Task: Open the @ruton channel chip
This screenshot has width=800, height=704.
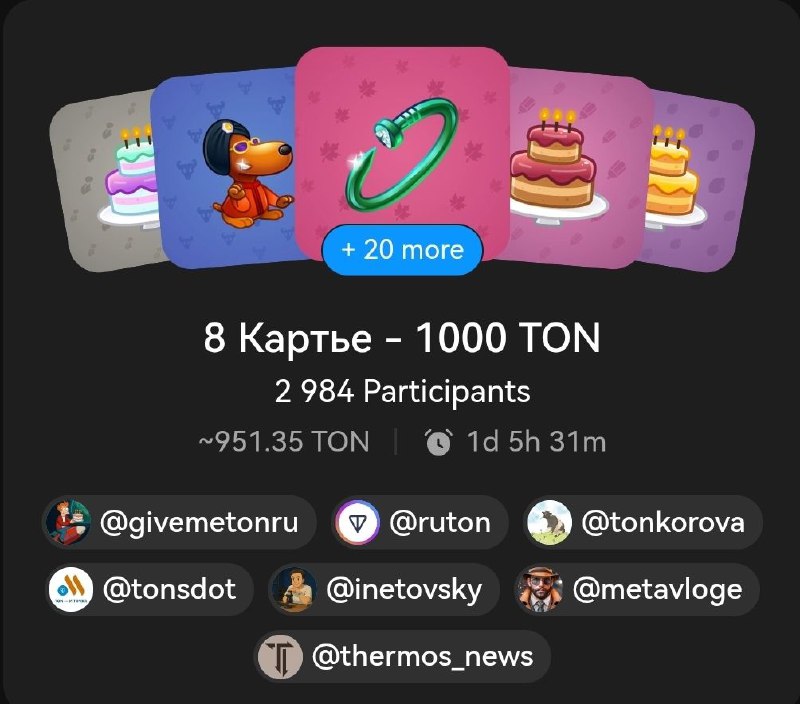Action: point(421,522)
